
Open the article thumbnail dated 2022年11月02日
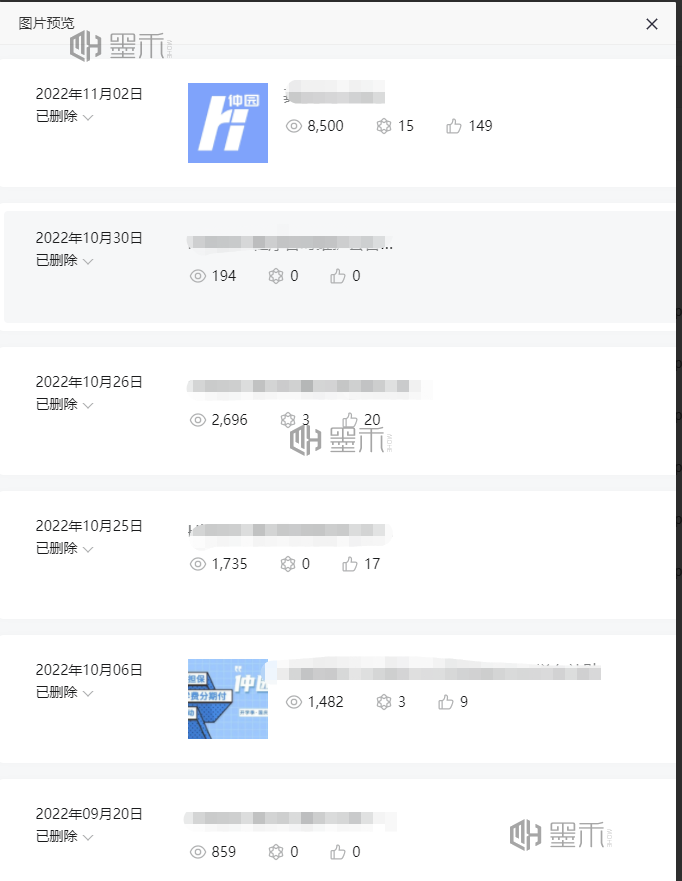click(x=228, y=123)
